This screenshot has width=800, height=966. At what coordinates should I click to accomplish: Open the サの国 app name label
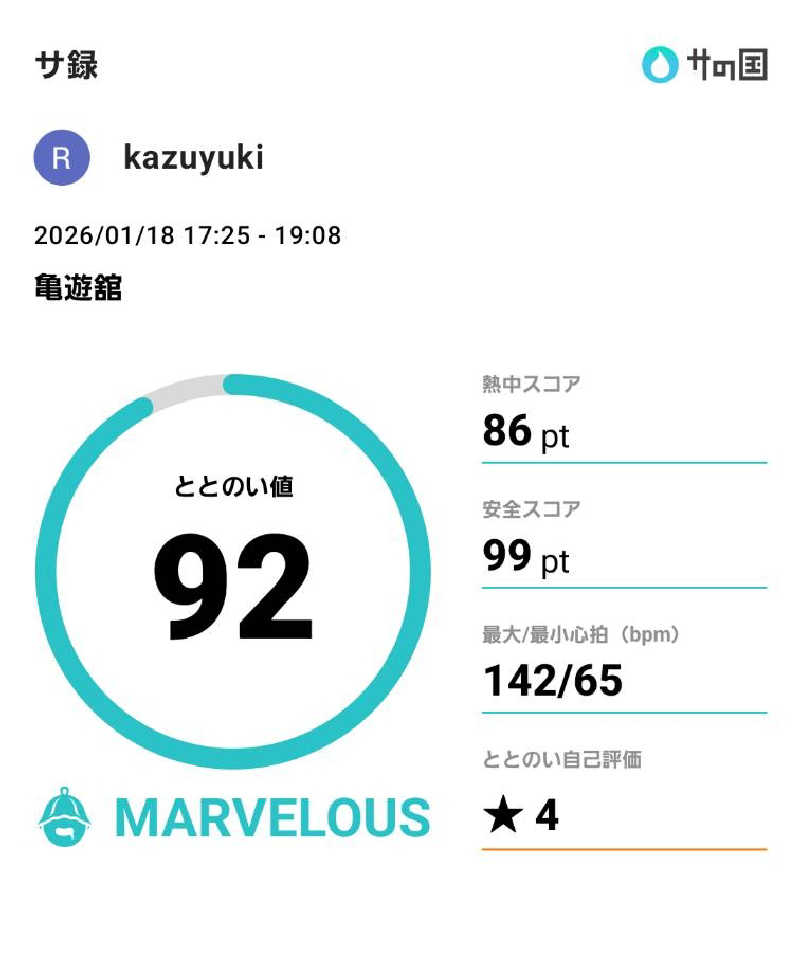[x=728, y=65]
